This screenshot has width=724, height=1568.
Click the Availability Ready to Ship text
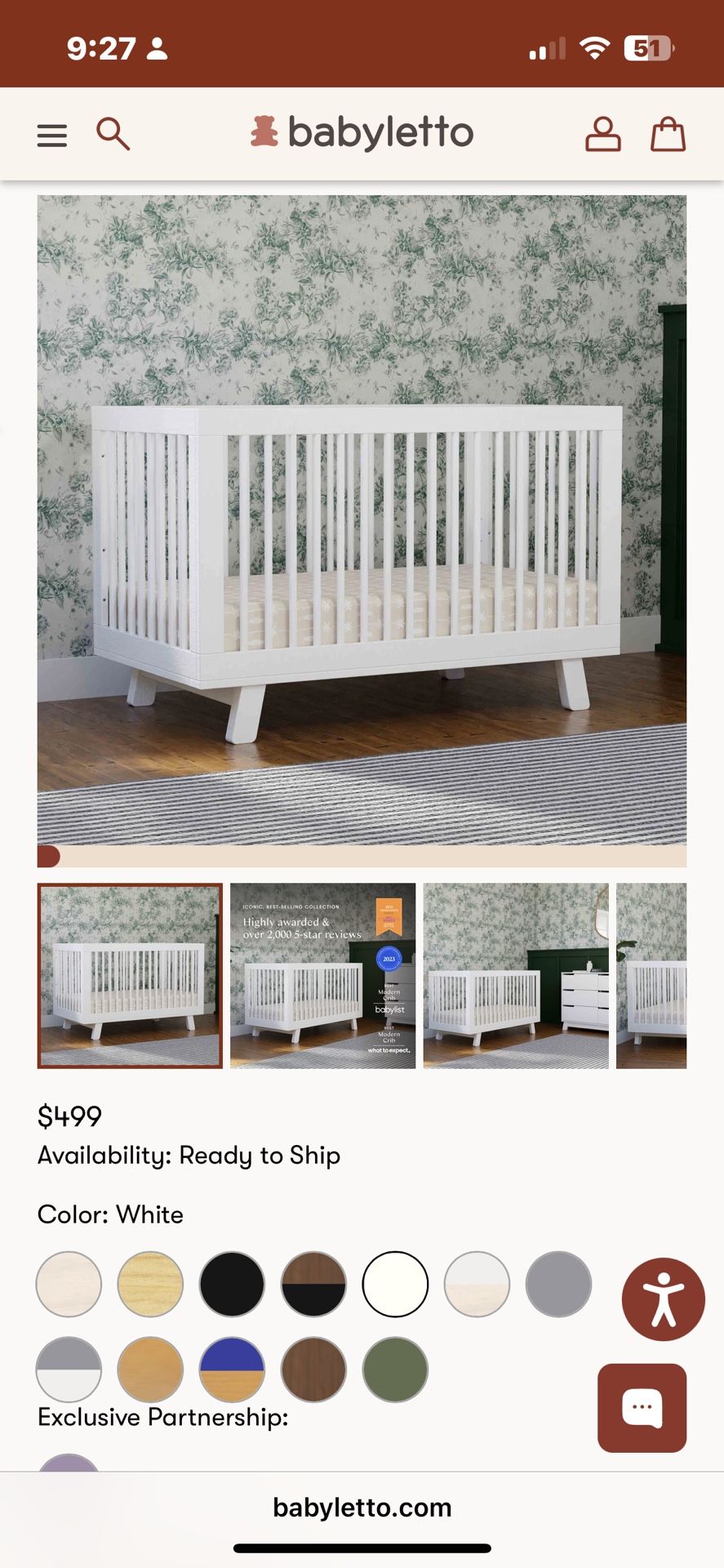pyautogui.click(x=189, y=1155)
